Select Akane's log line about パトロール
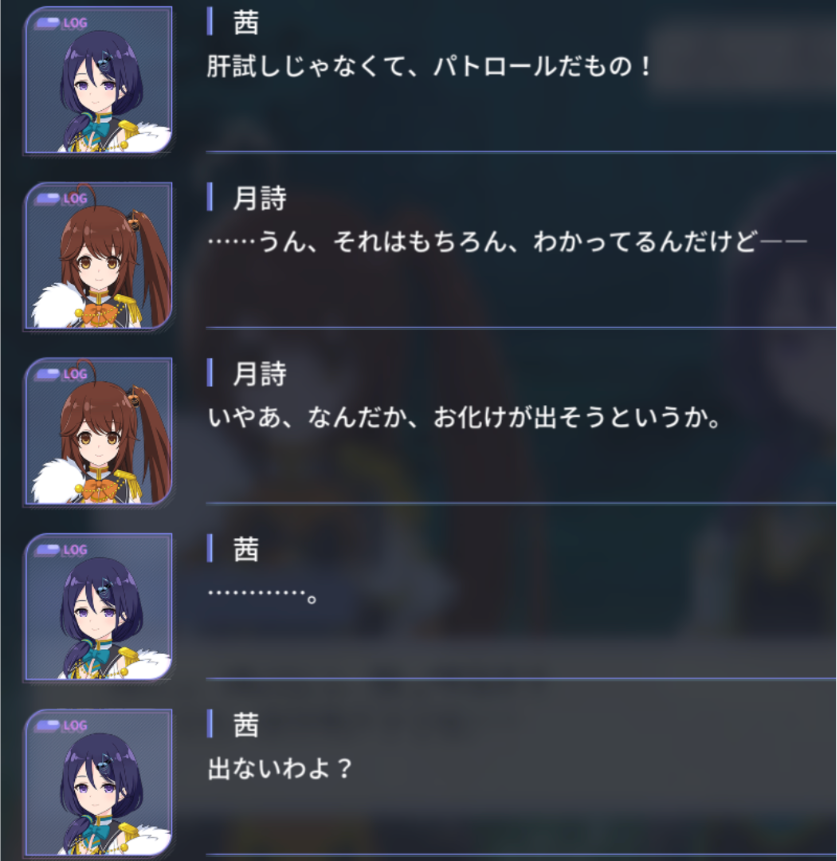837x861 pixels. click(430, 67)
